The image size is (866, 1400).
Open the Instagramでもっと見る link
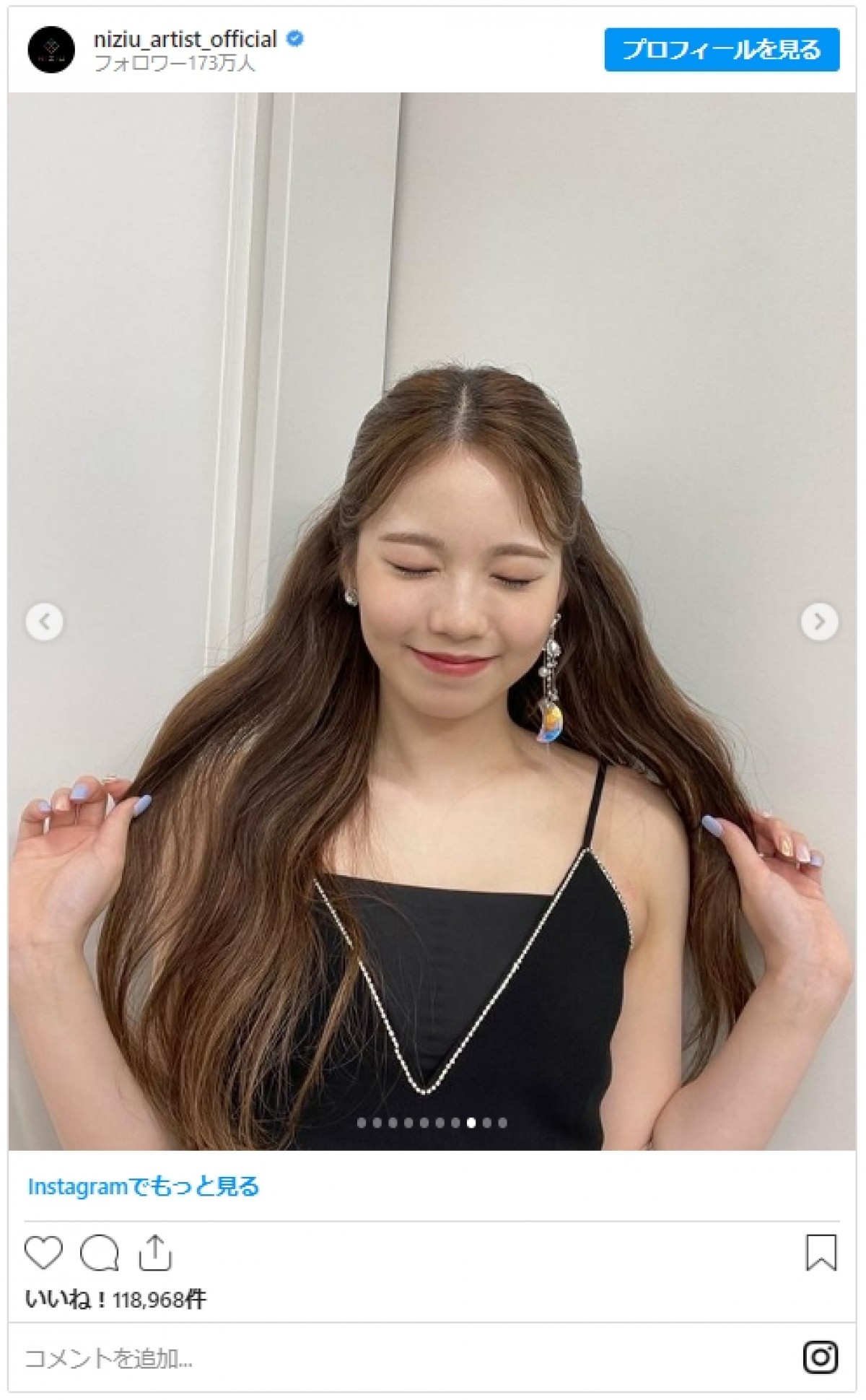[143, 1186]
